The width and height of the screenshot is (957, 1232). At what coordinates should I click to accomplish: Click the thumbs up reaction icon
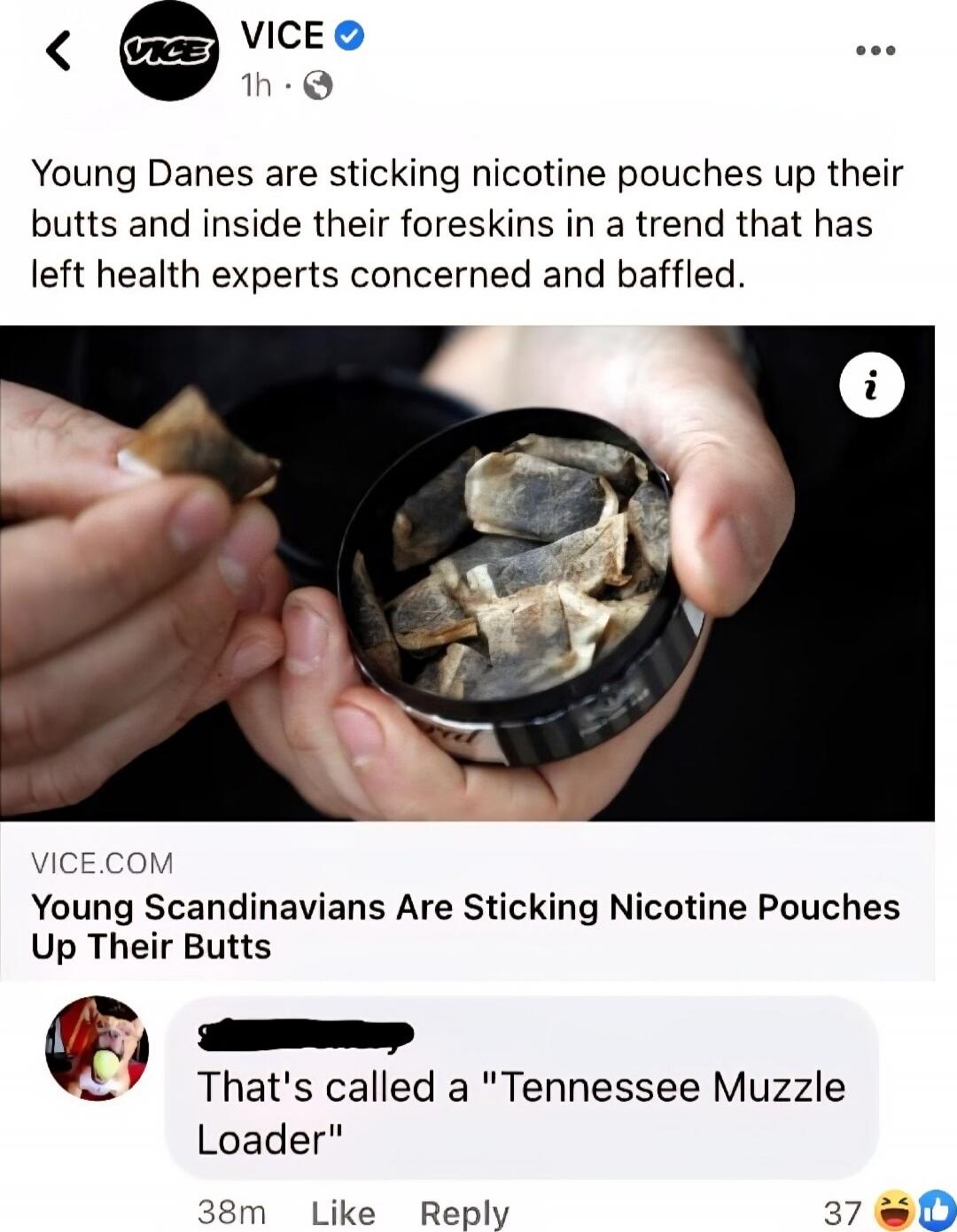pos(936,1207)
